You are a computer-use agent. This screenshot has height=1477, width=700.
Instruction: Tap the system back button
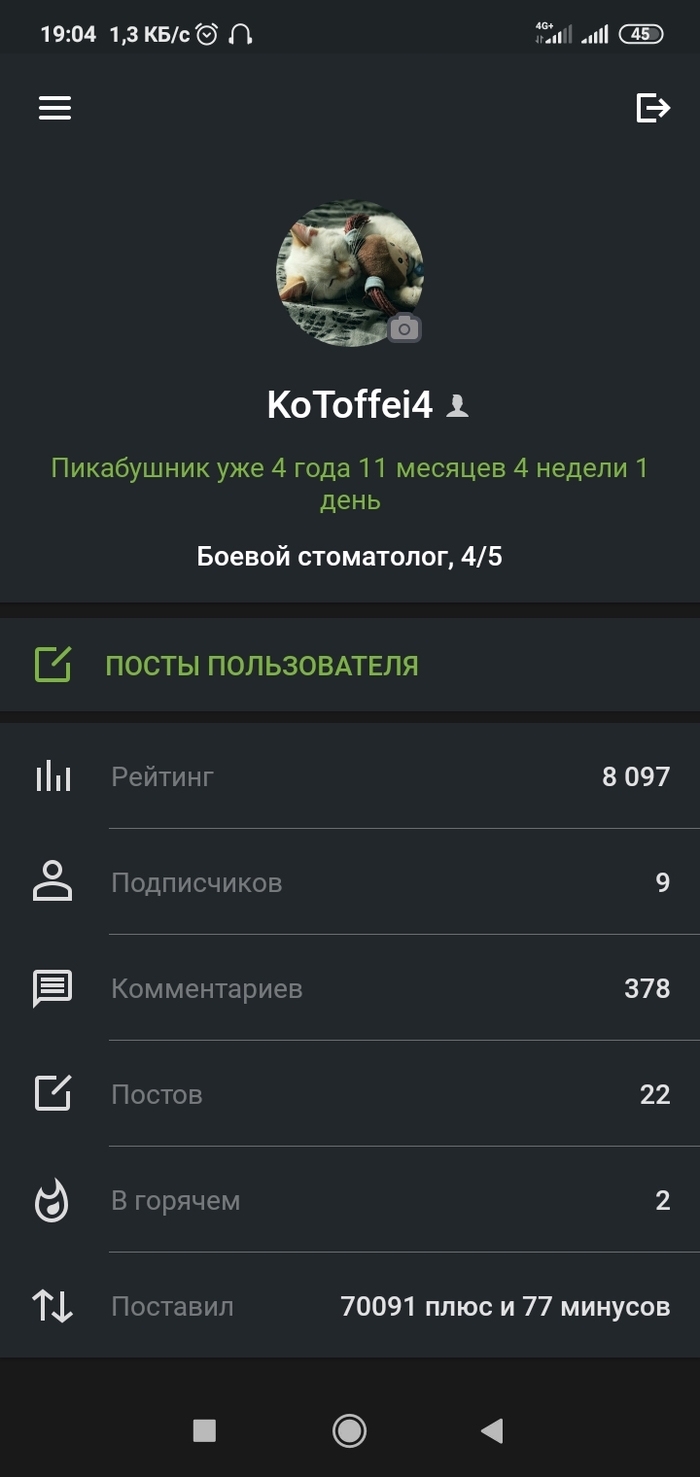pyautogui.click(x=492, y=1431)
